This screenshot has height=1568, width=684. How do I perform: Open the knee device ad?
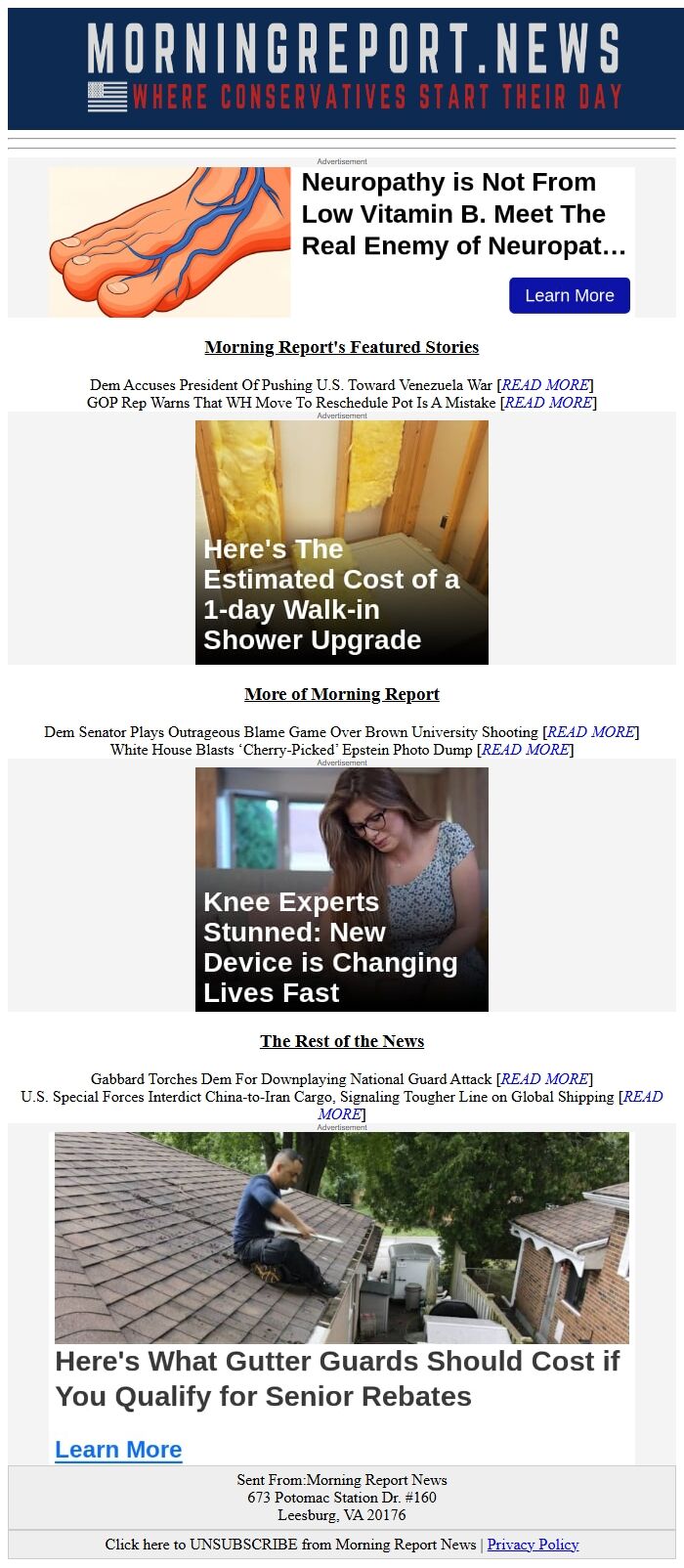click(x=342, y=890)
